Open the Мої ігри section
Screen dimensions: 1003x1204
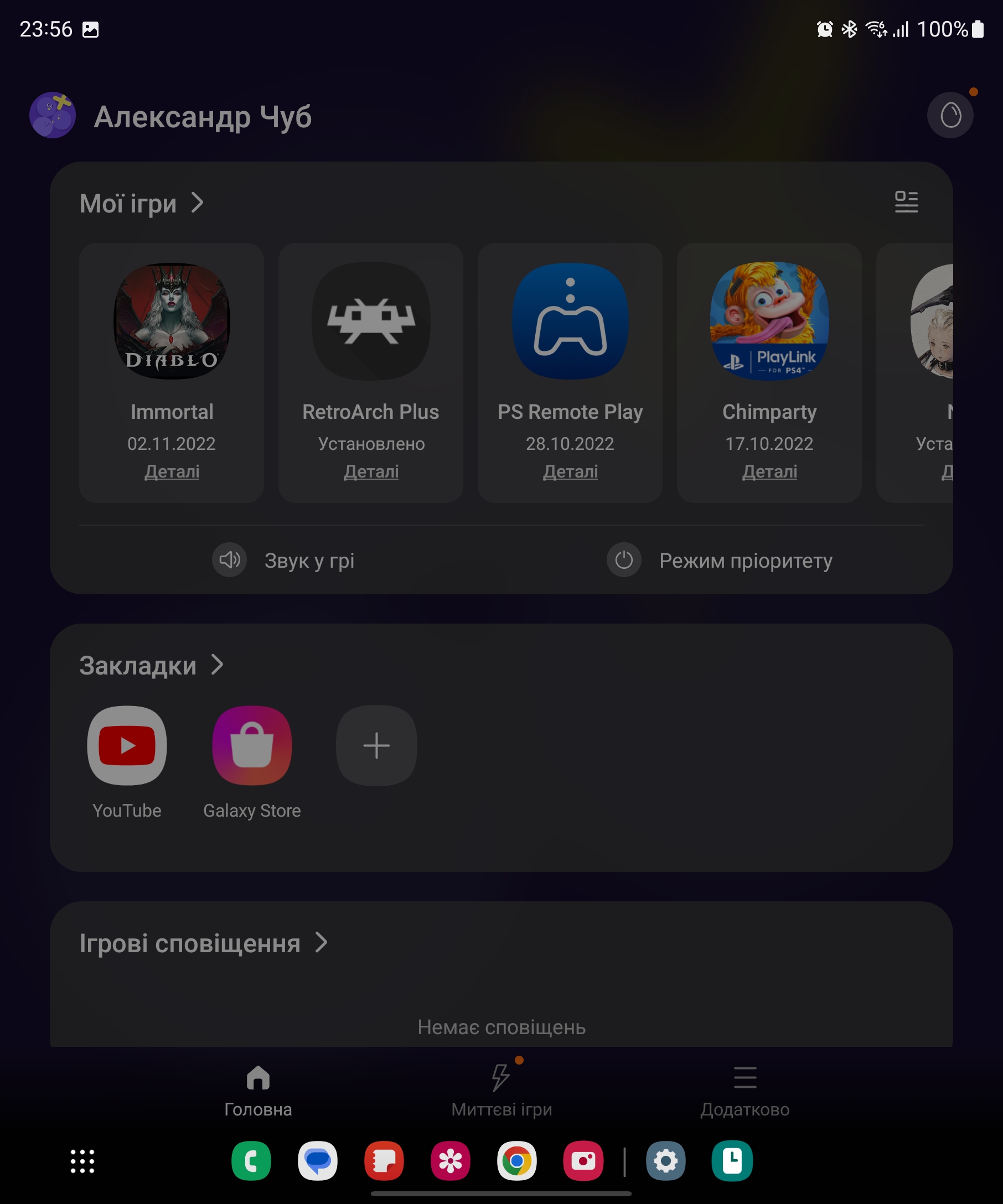pyautogui.click(x=141, y=204)
